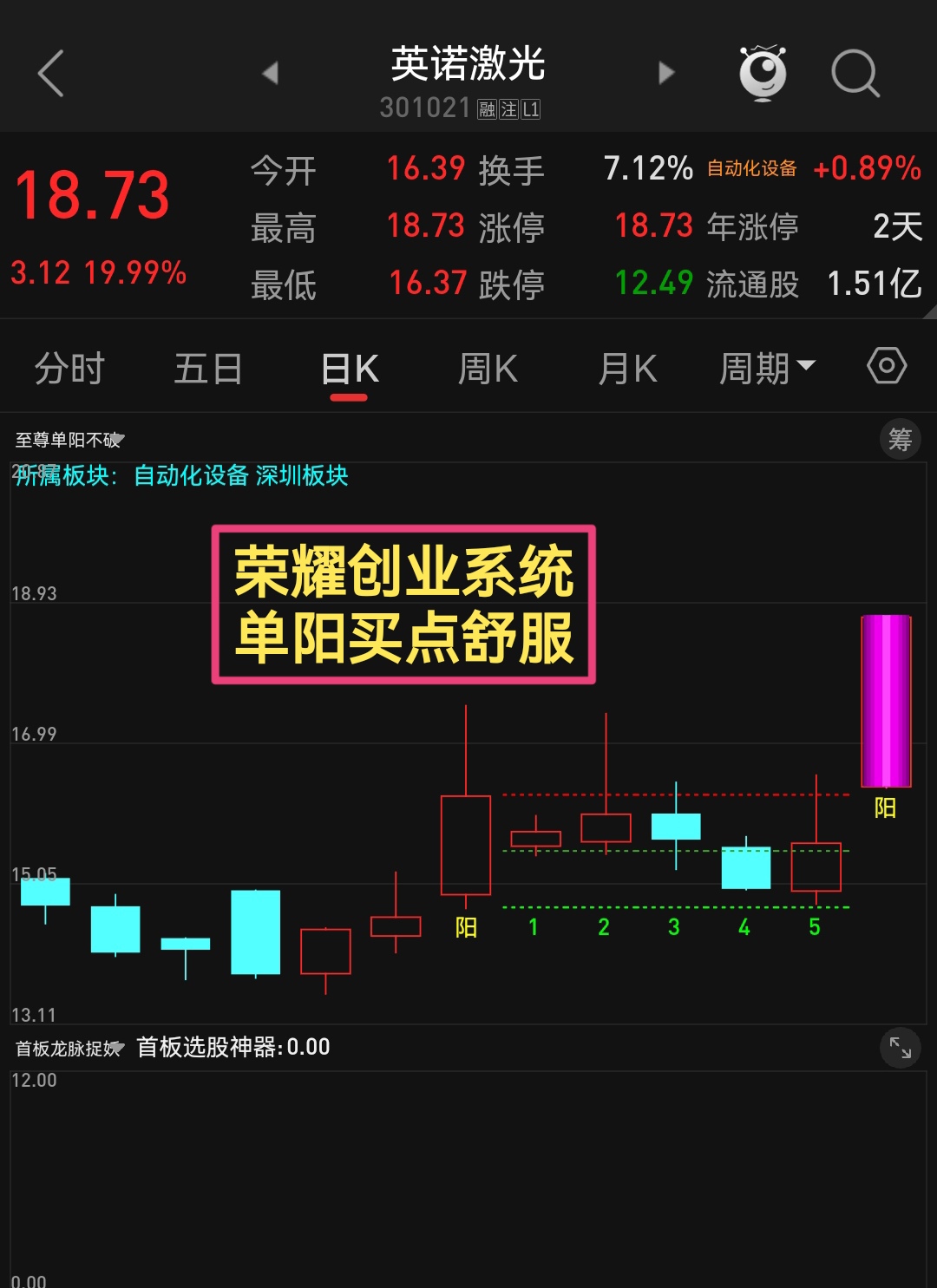
Task: Open the 周期 period dropdown
Action: (x=767, y=369)
